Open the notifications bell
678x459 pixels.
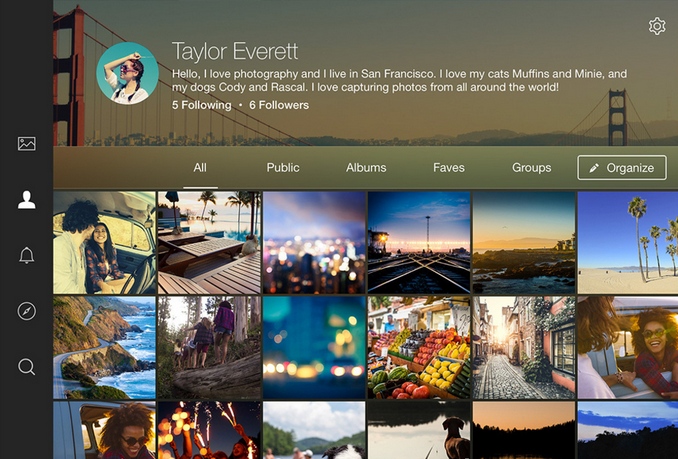click(27, 256)
